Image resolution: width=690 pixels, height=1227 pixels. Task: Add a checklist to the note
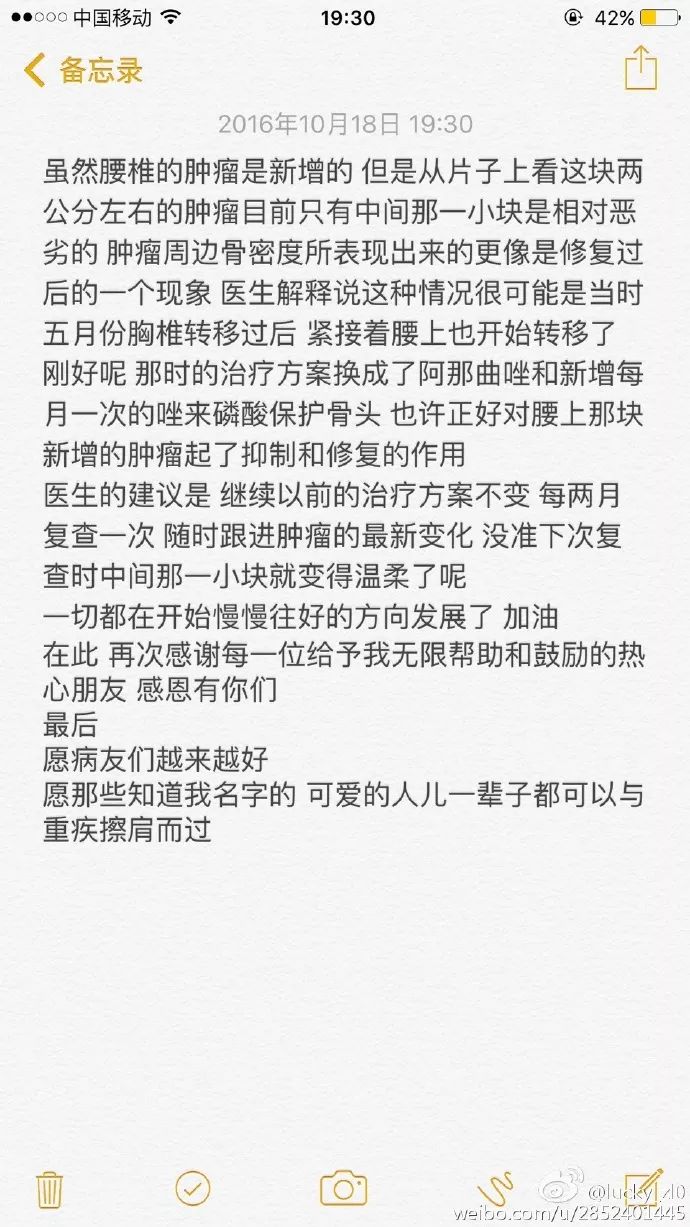pos(193,1188)
